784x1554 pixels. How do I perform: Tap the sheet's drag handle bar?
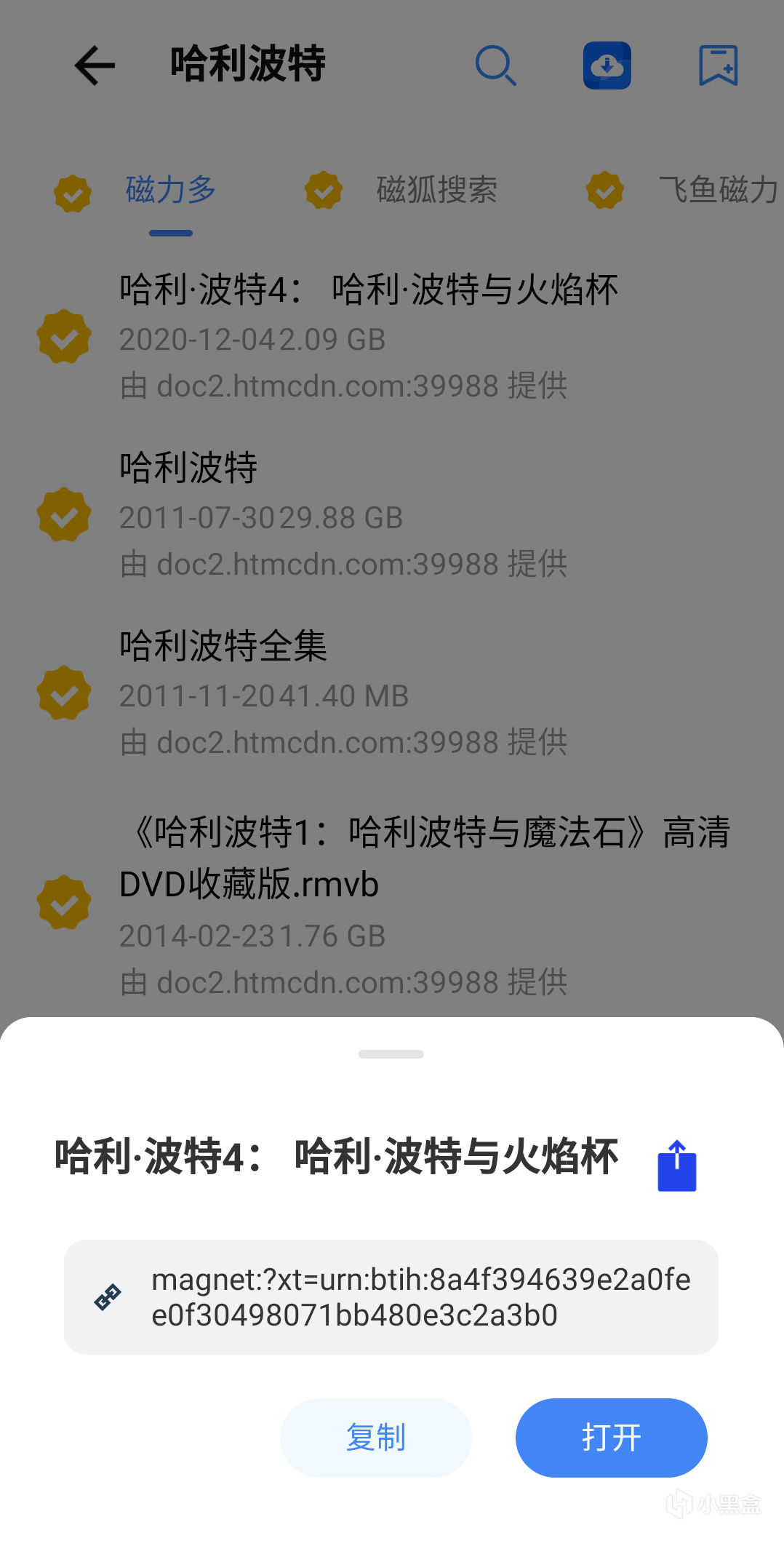(x=391, y=1054)
